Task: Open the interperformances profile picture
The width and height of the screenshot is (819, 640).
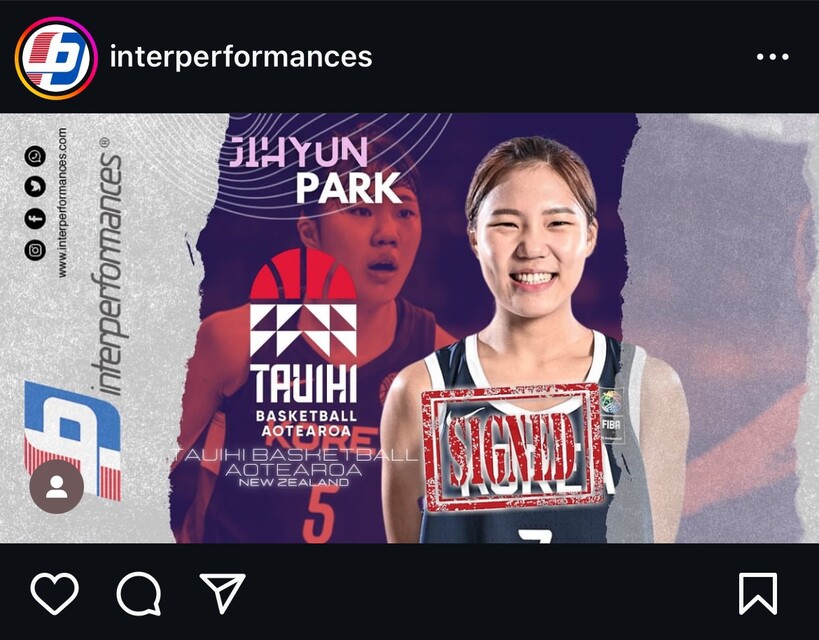Action: [55, 57]
